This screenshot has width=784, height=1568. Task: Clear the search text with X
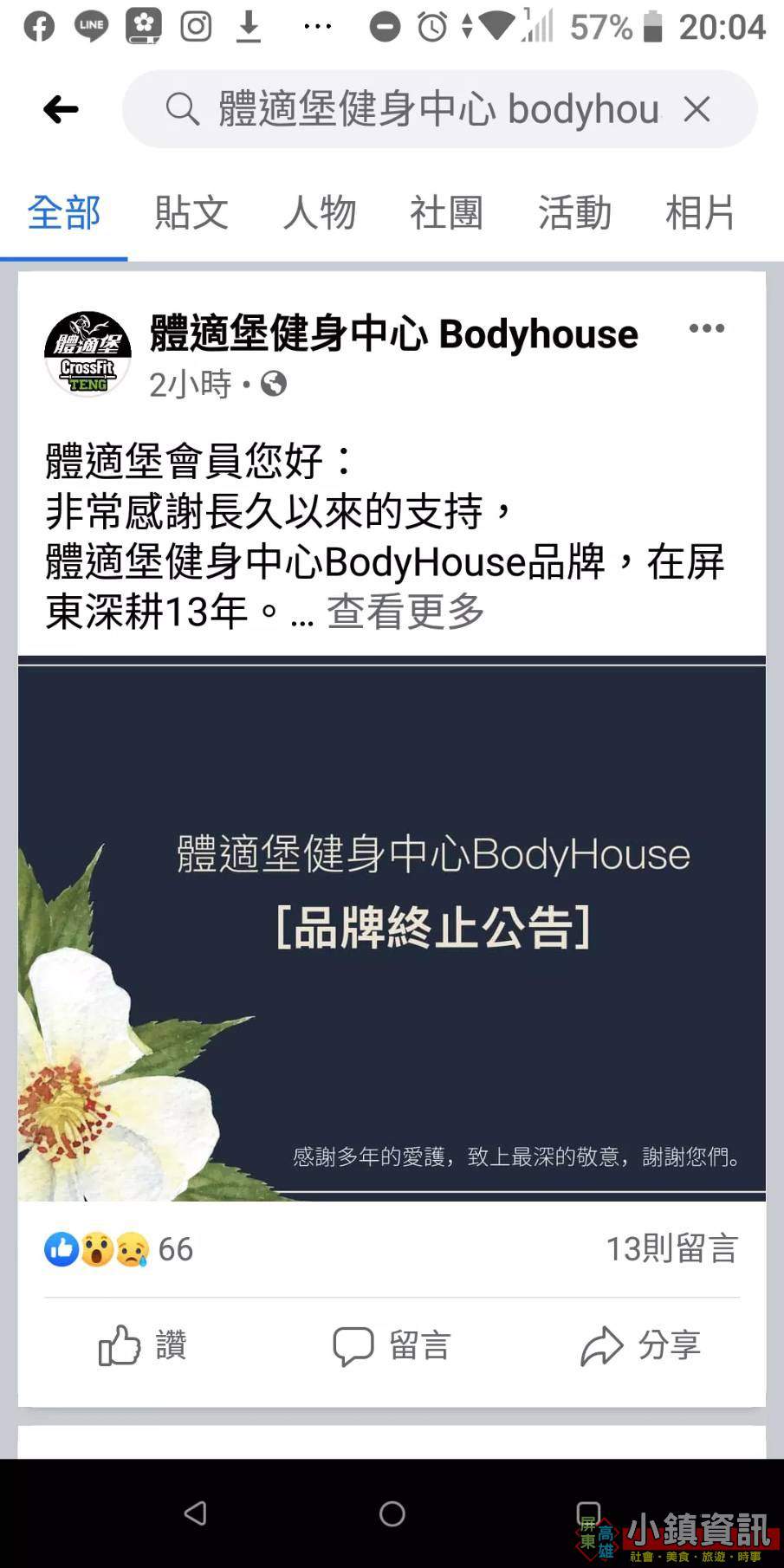point(697,109)
